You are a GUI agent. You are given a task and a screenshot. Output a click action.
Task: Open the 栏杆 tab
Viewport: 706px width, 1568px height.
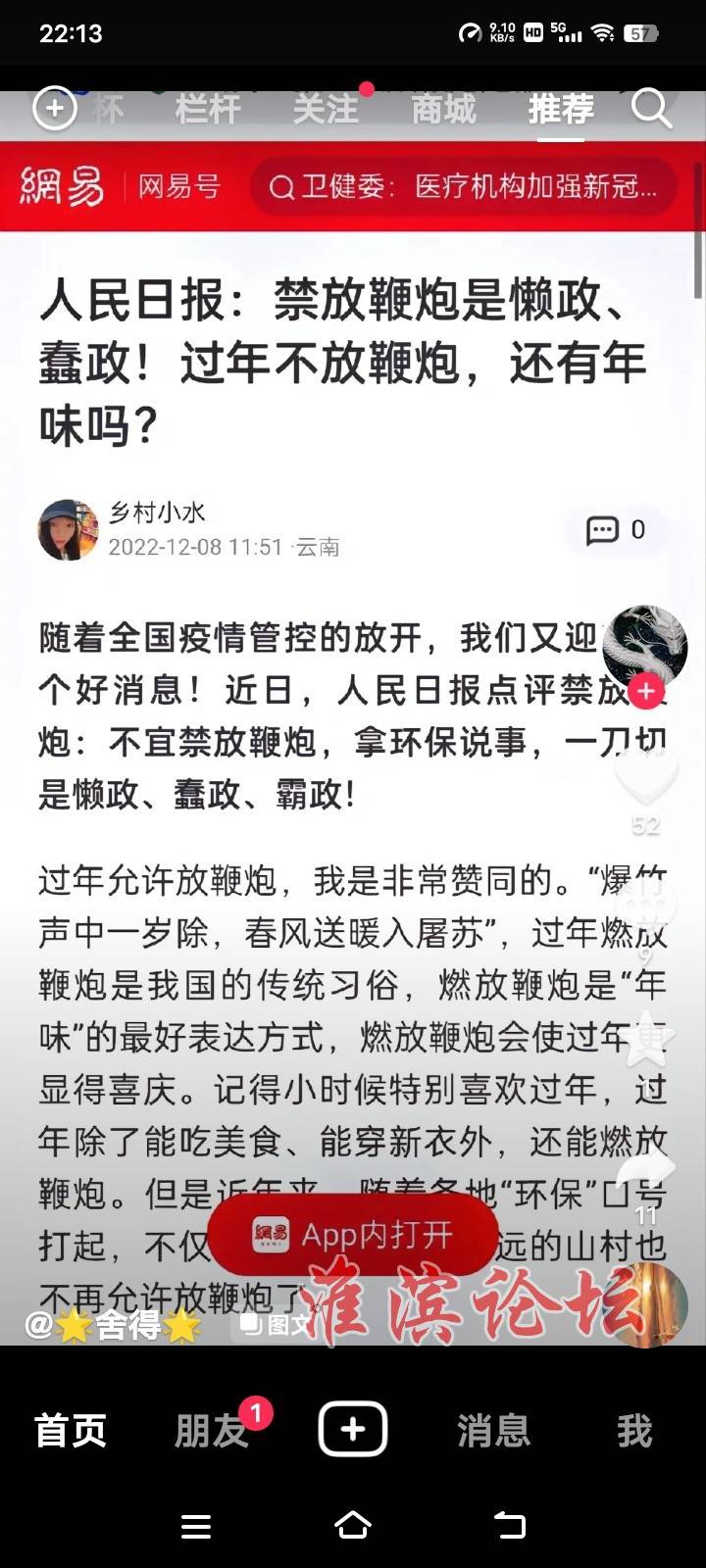208,110
